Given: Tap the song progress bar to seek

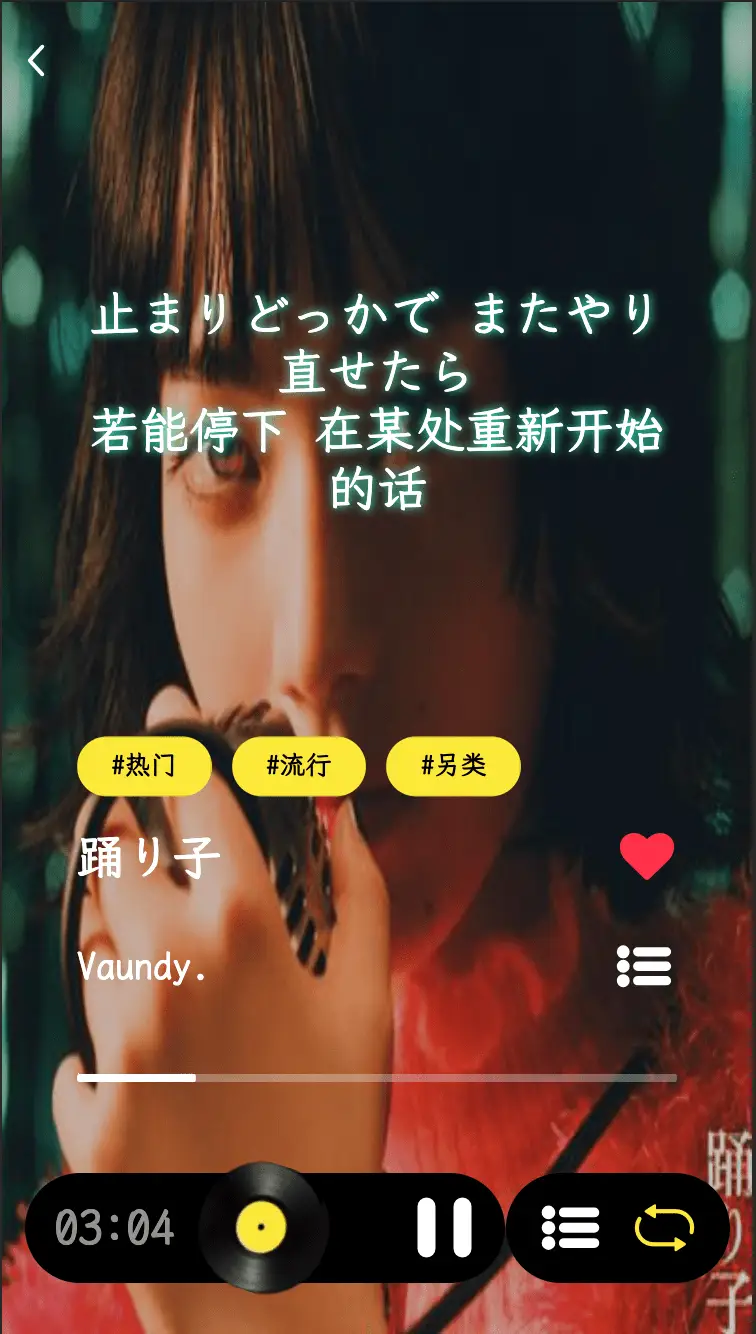Looking at the screenshot, I should point(376,1078).
